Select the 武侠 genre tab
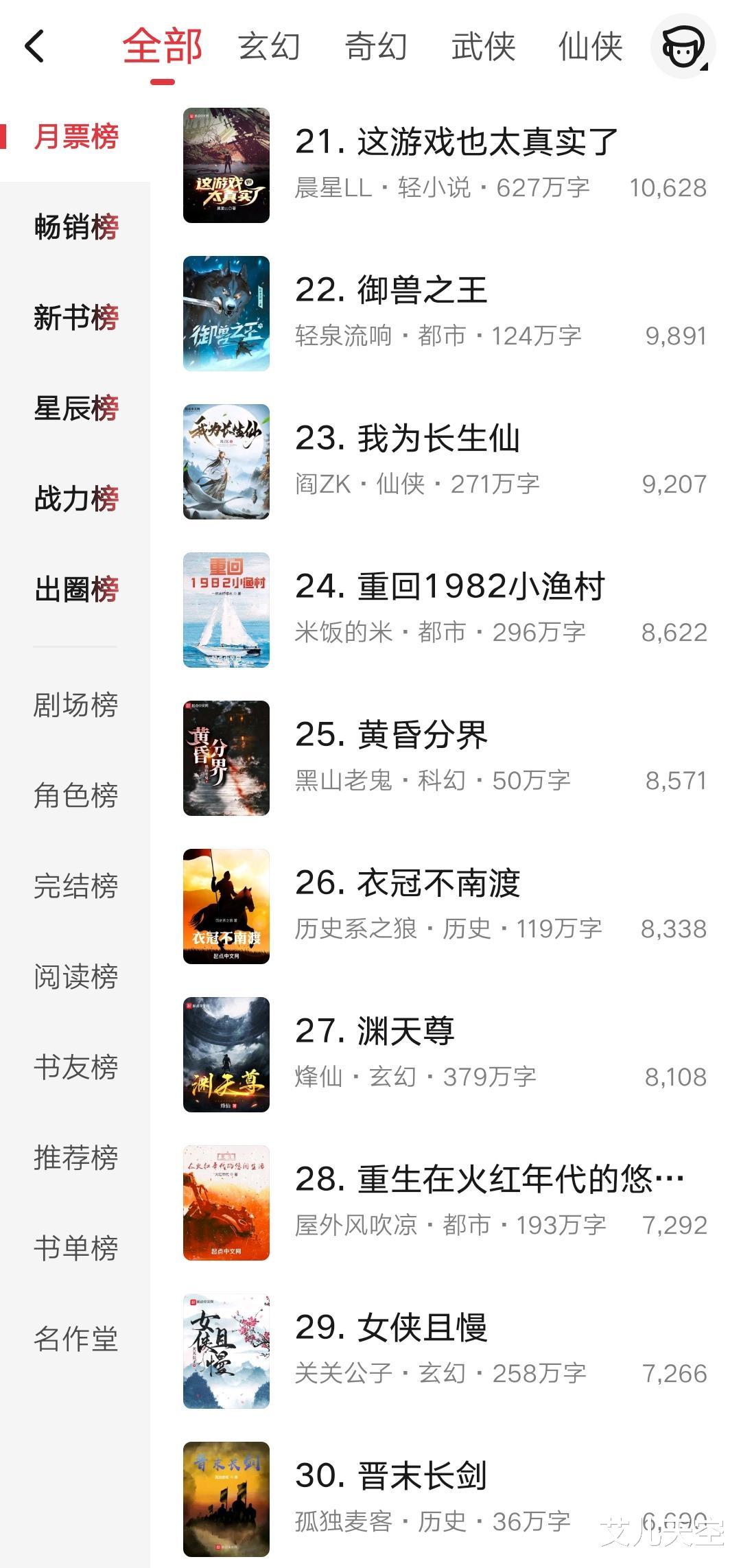This screenshot has width=741, height=1568. pyautogui.click(x=483, y=47)
